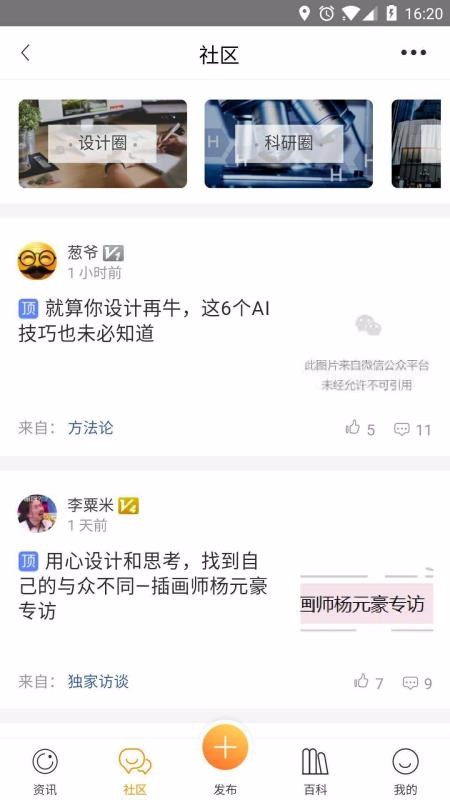Image resolution: width=450 pixels, height=800 pixels.
Task: Open the 独家访谈 source link
Action: (98, 682)
